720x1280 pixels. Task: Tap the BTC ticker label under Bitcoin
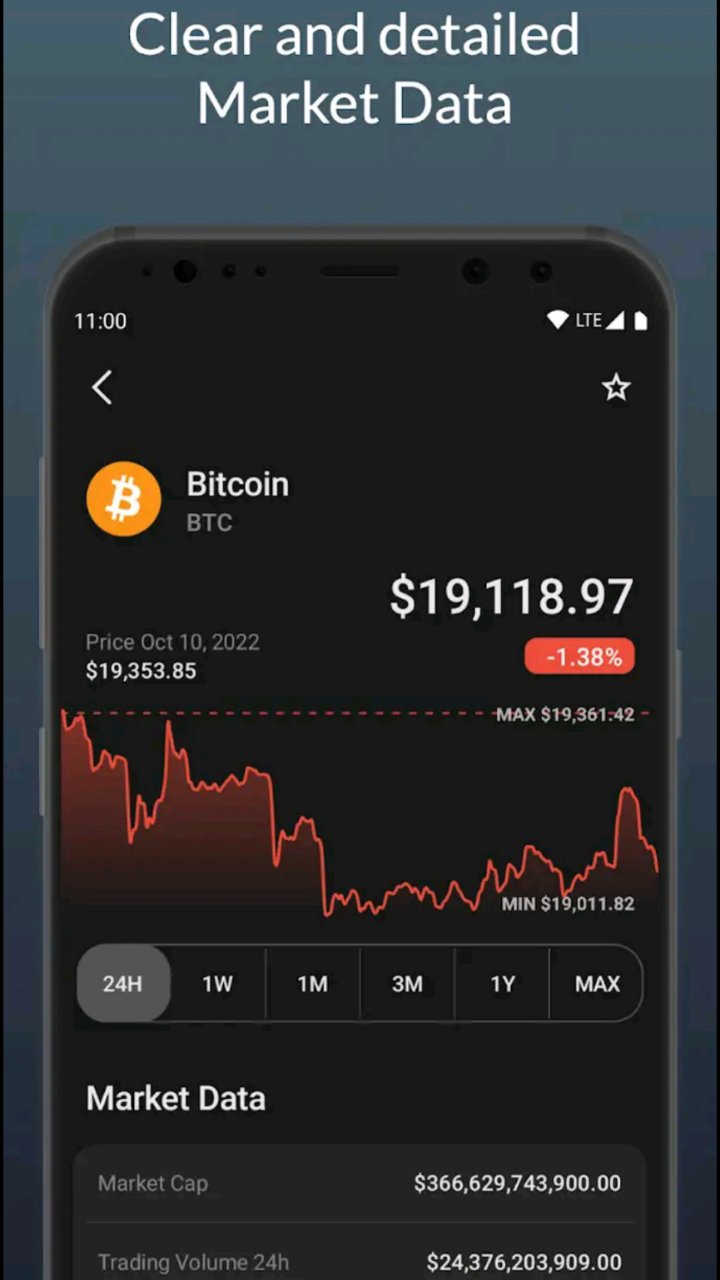(x=209, y=522)
